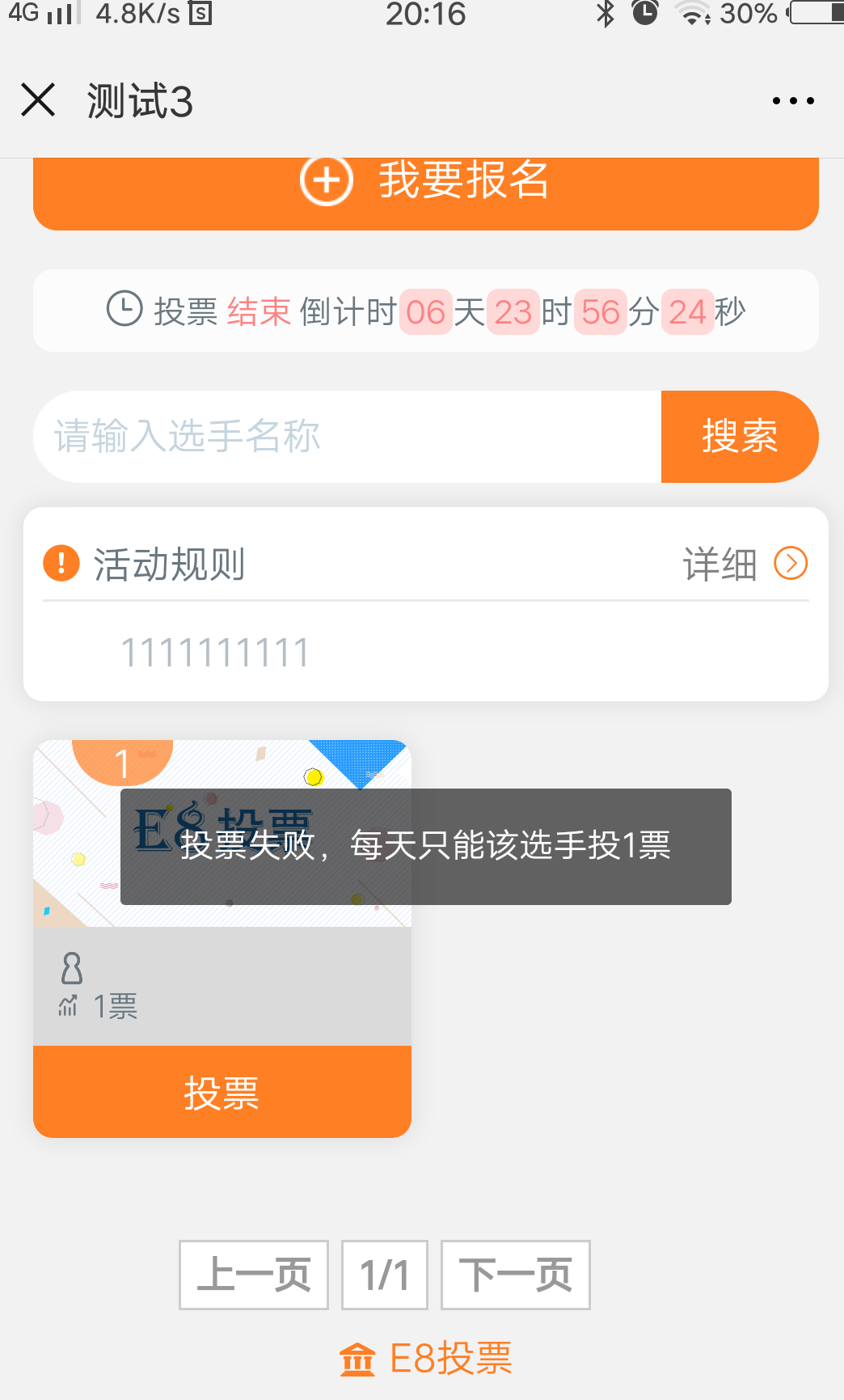The width and height of the screenshot is (844, 1400).
Task: Close the 测试3 page
Action: [38, 100]
